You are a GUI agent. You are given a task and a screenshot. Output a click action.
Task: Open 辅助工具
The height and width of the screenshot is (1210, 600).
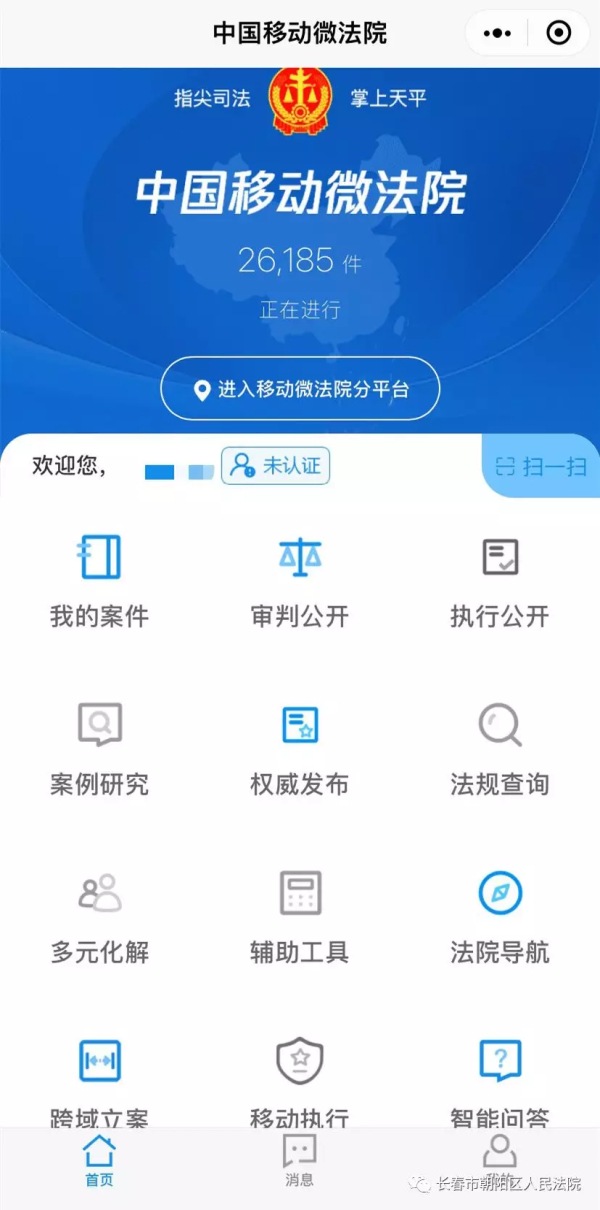coord(300,916)
